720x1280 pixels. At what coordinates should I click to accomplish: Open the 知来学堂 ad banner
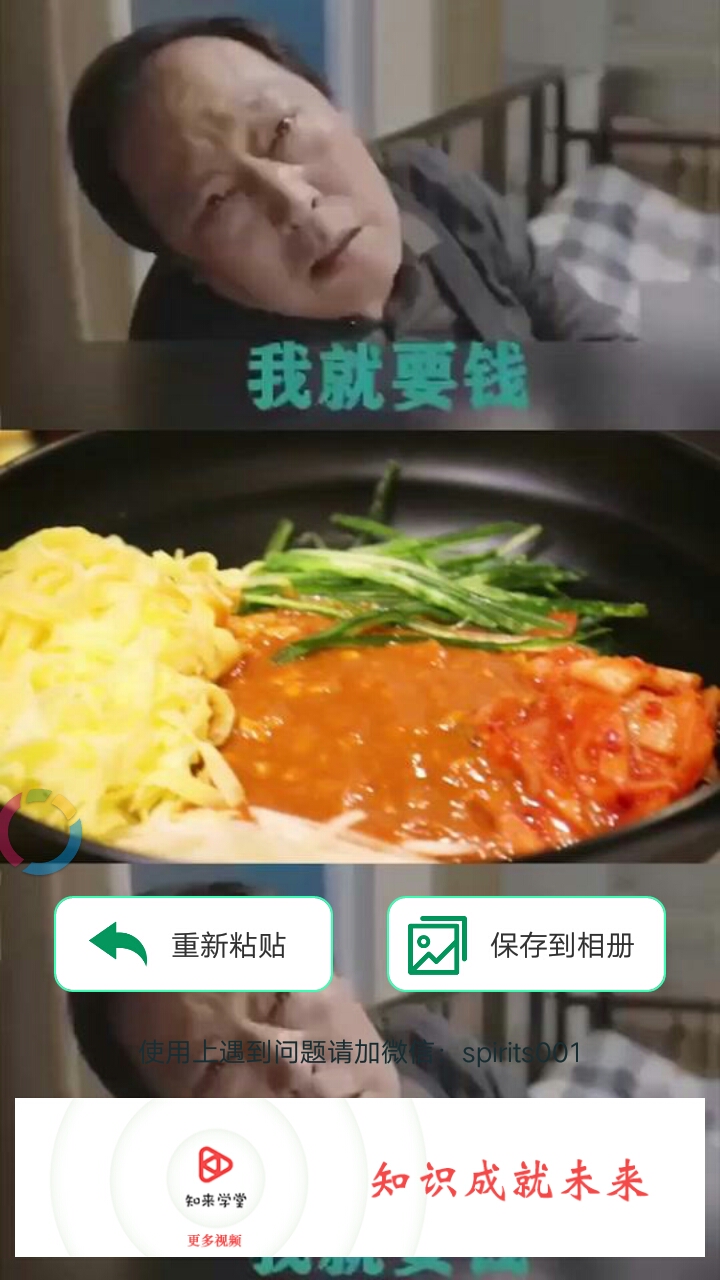click(360, 1177)
